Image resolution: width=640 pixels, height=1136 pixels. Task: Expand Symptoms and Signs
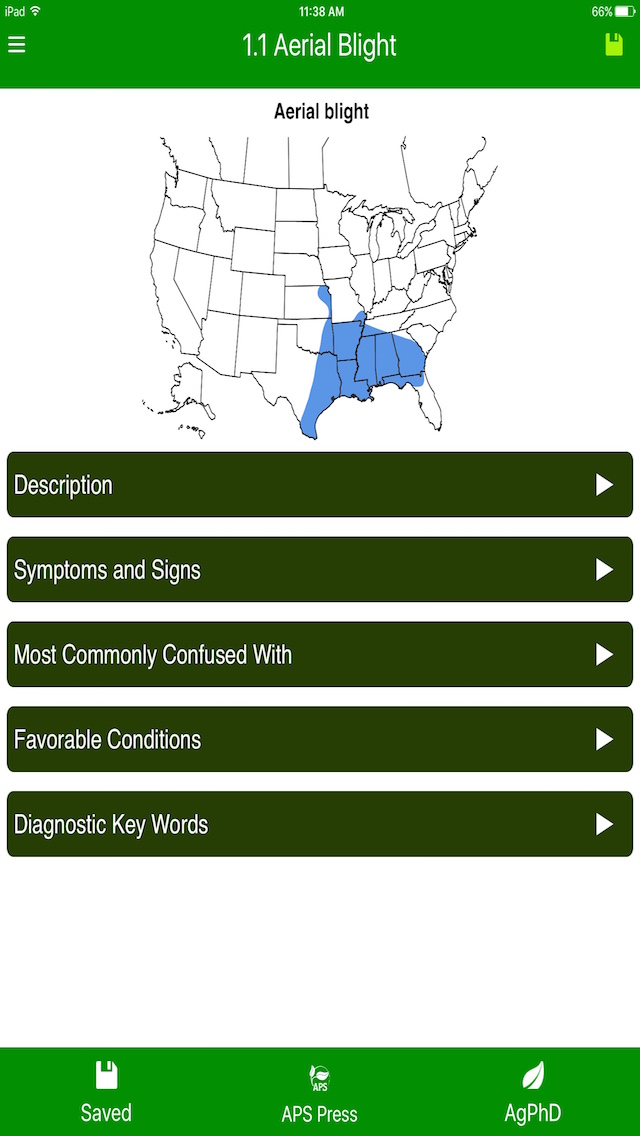pyautogui.click(x=320, y=570)
